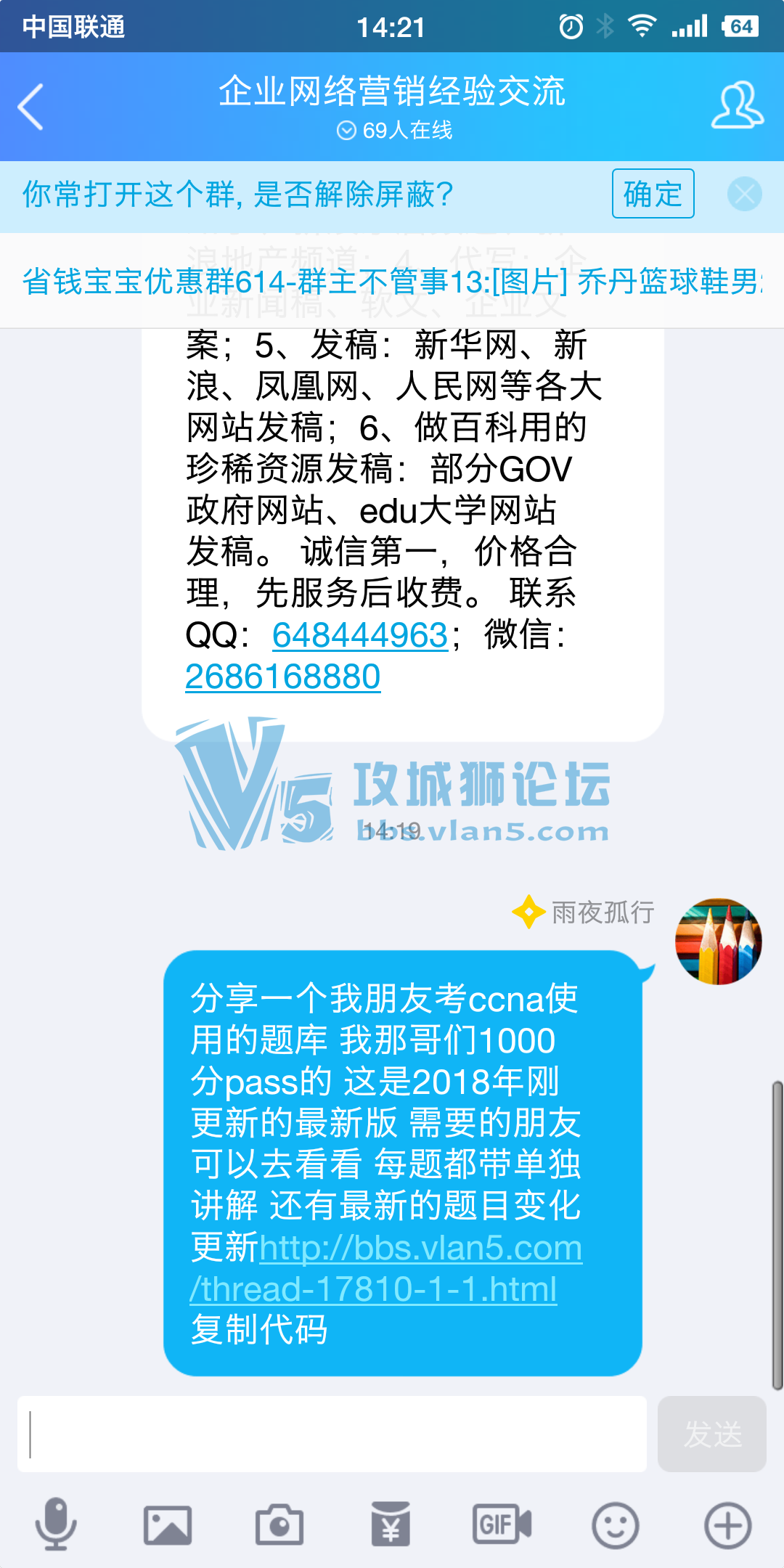Open the camera icon
This screenshot has height=1568, width=784.
tap(279, 1524)
